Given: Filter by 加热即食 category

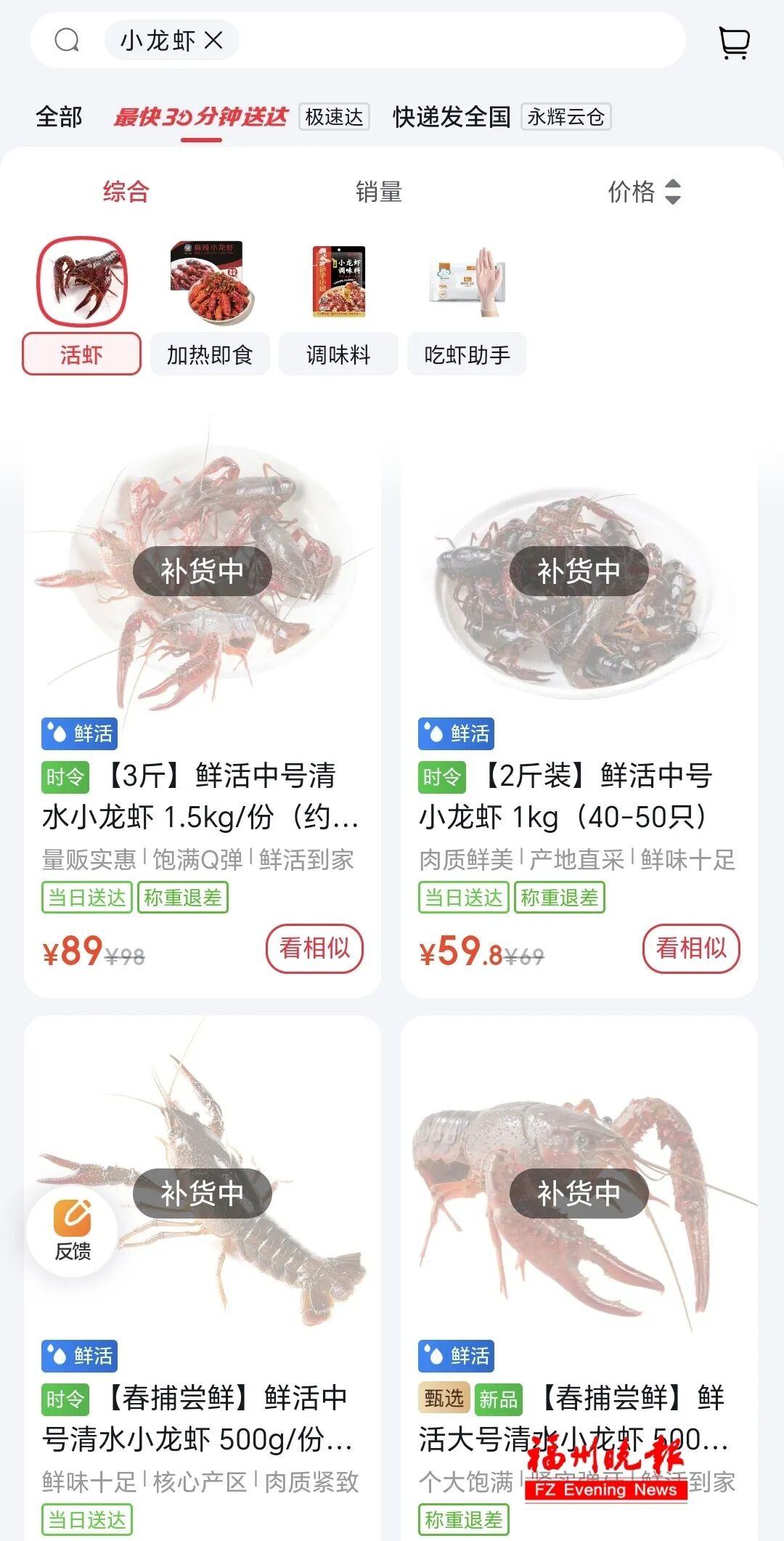Looking at the screenshot, I should click(210, 354).
